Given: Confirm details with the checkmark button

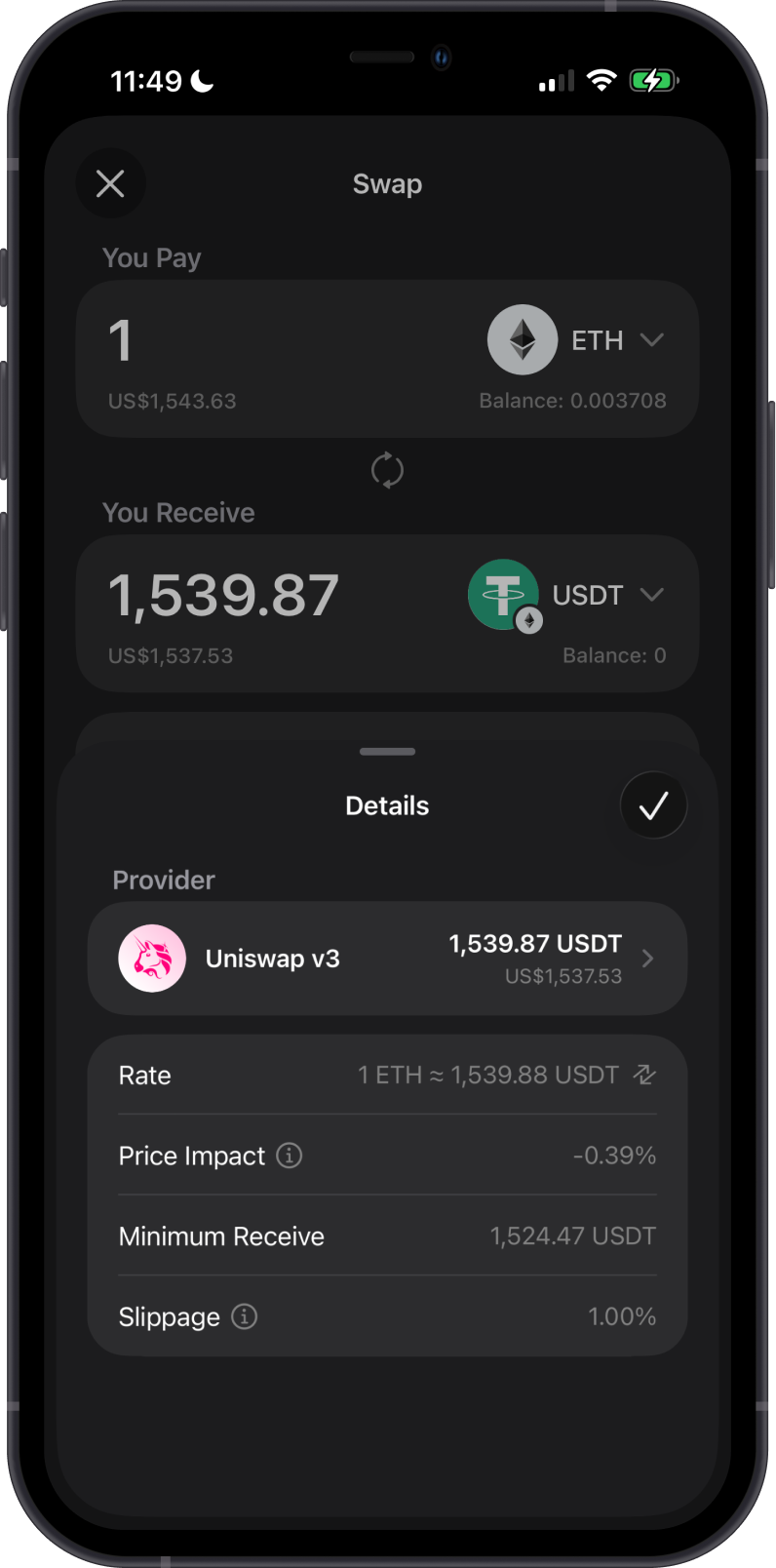Looking at the screenshot, I should (653, 805).
